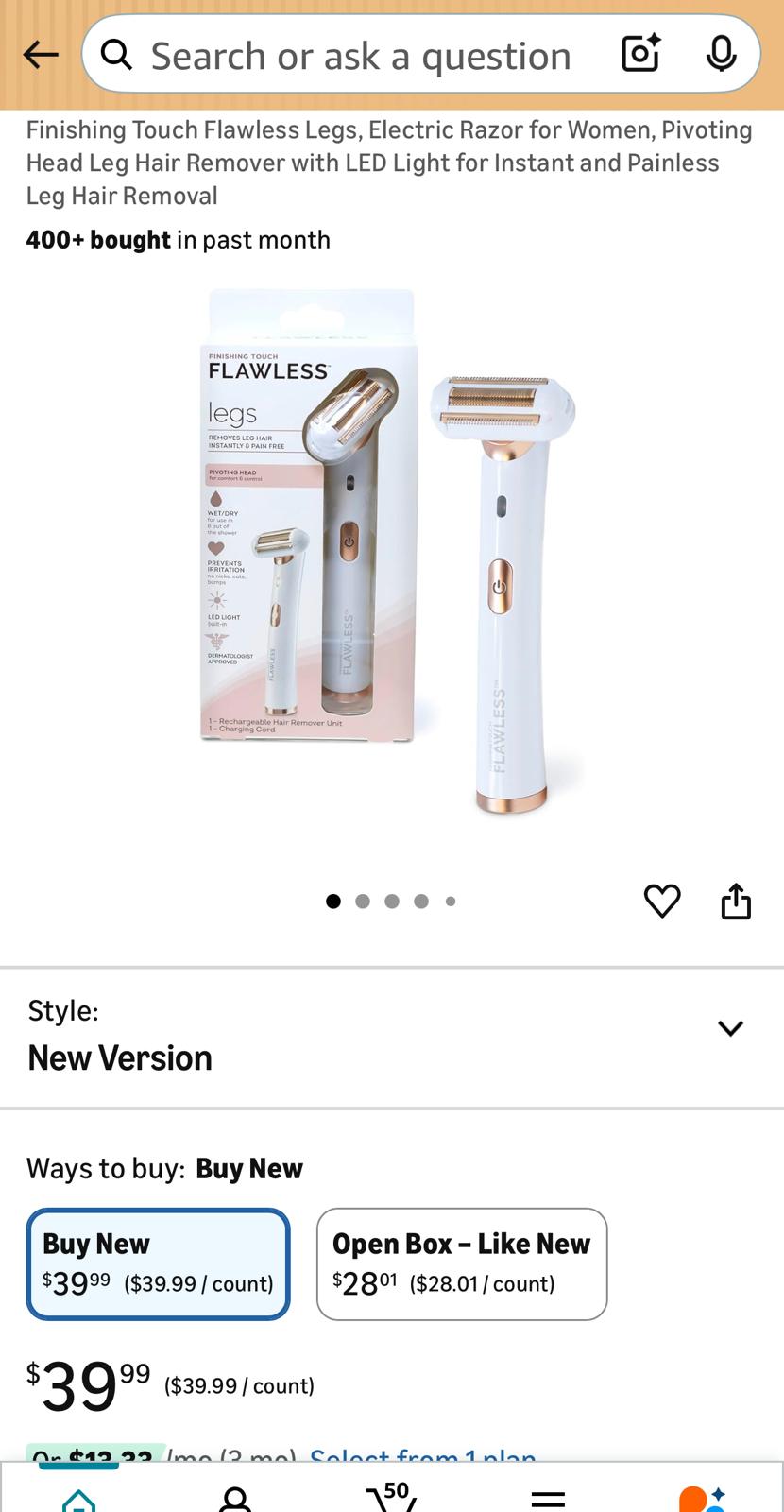Choose Open Box – Like New option

(461, 1263)
